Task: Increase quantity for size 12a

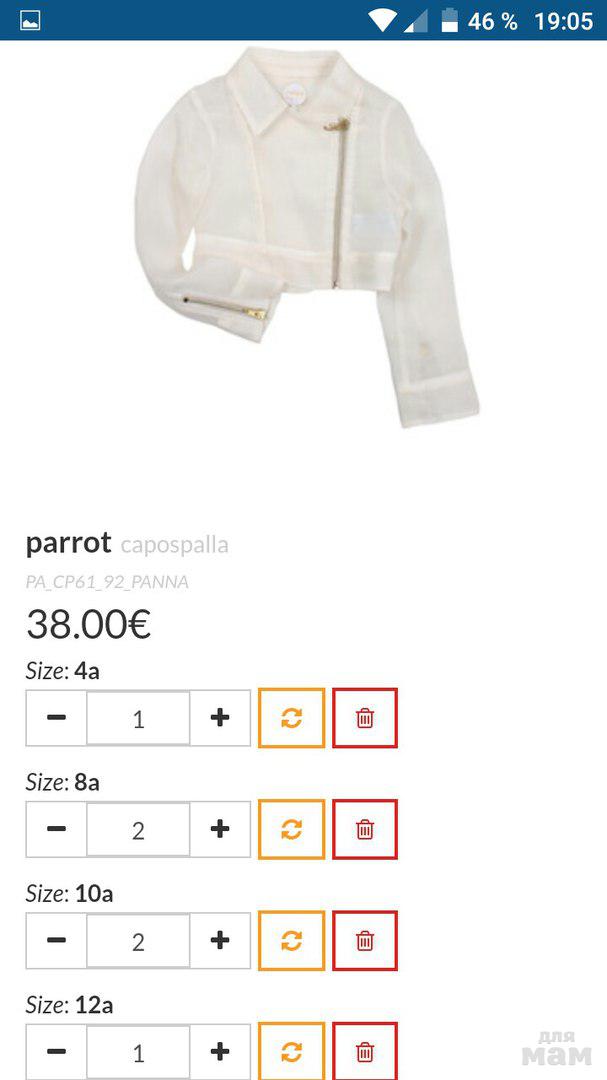Action: pos(221,1051)
